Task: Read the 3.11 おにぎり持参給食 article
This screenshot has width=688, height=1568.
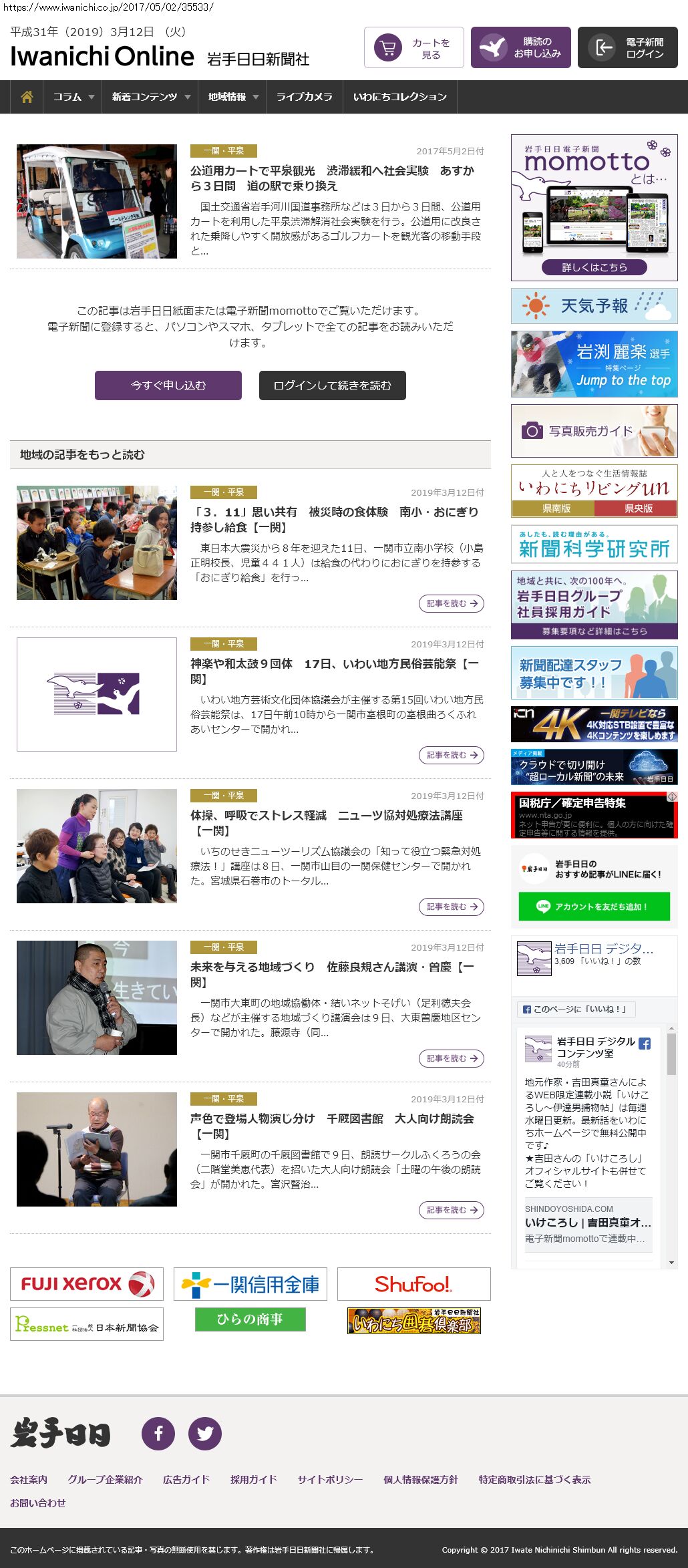Action: (x=451, y=603)
